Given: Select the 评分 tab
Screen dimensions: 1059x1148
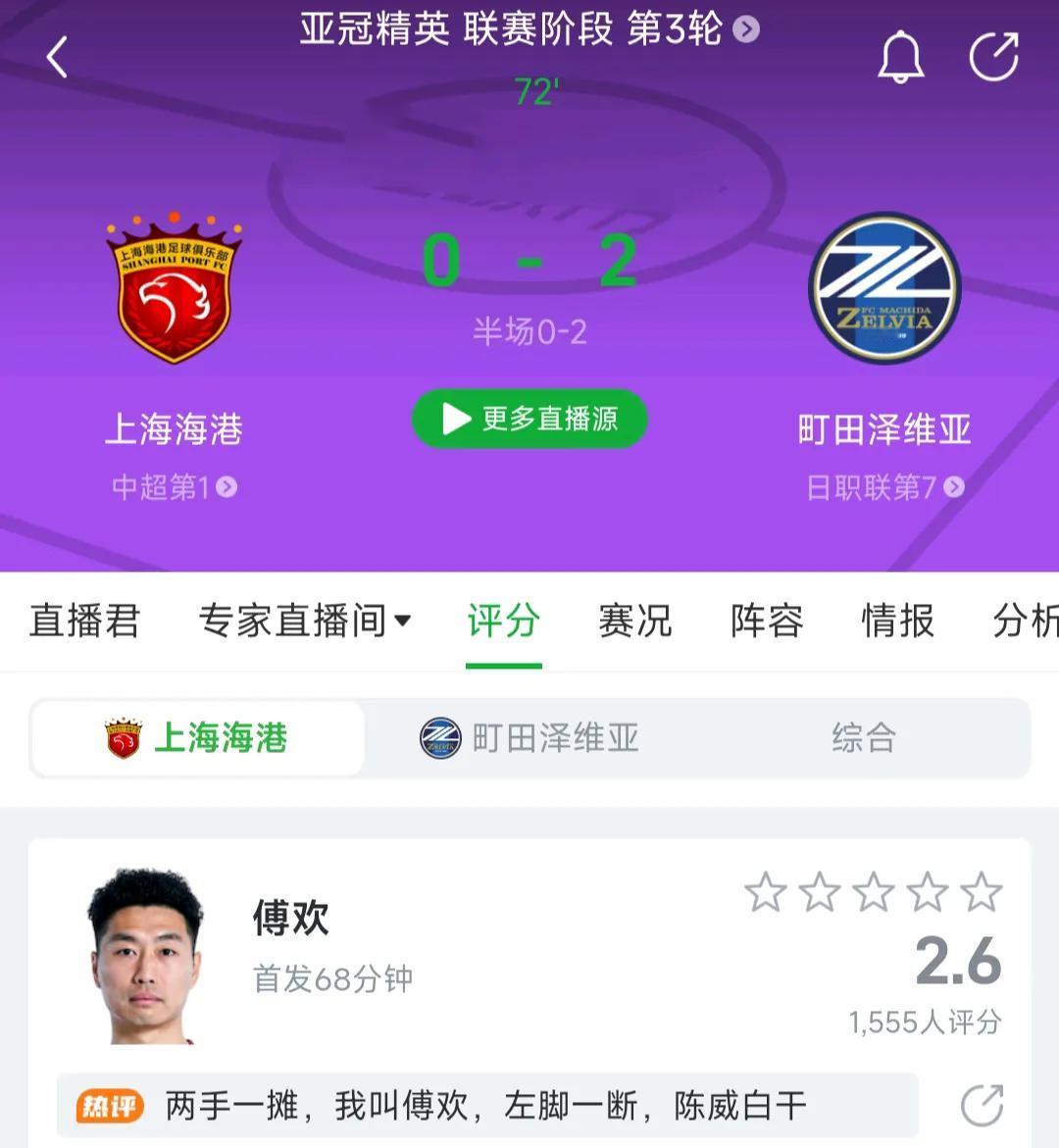Looking at the screenshot, I should [503, 621].
